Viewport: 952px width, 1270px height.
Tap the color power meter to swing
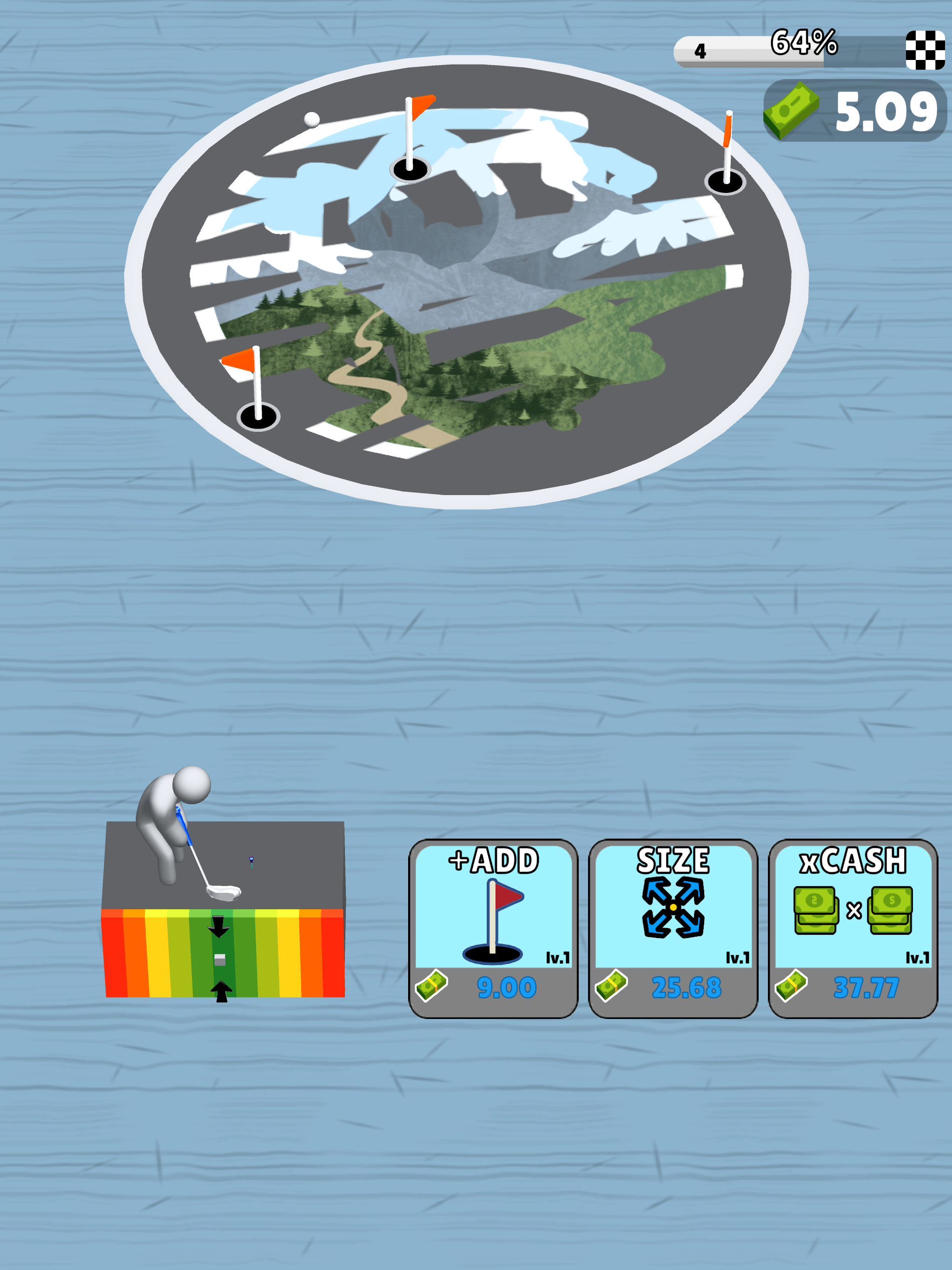[224, 952]
